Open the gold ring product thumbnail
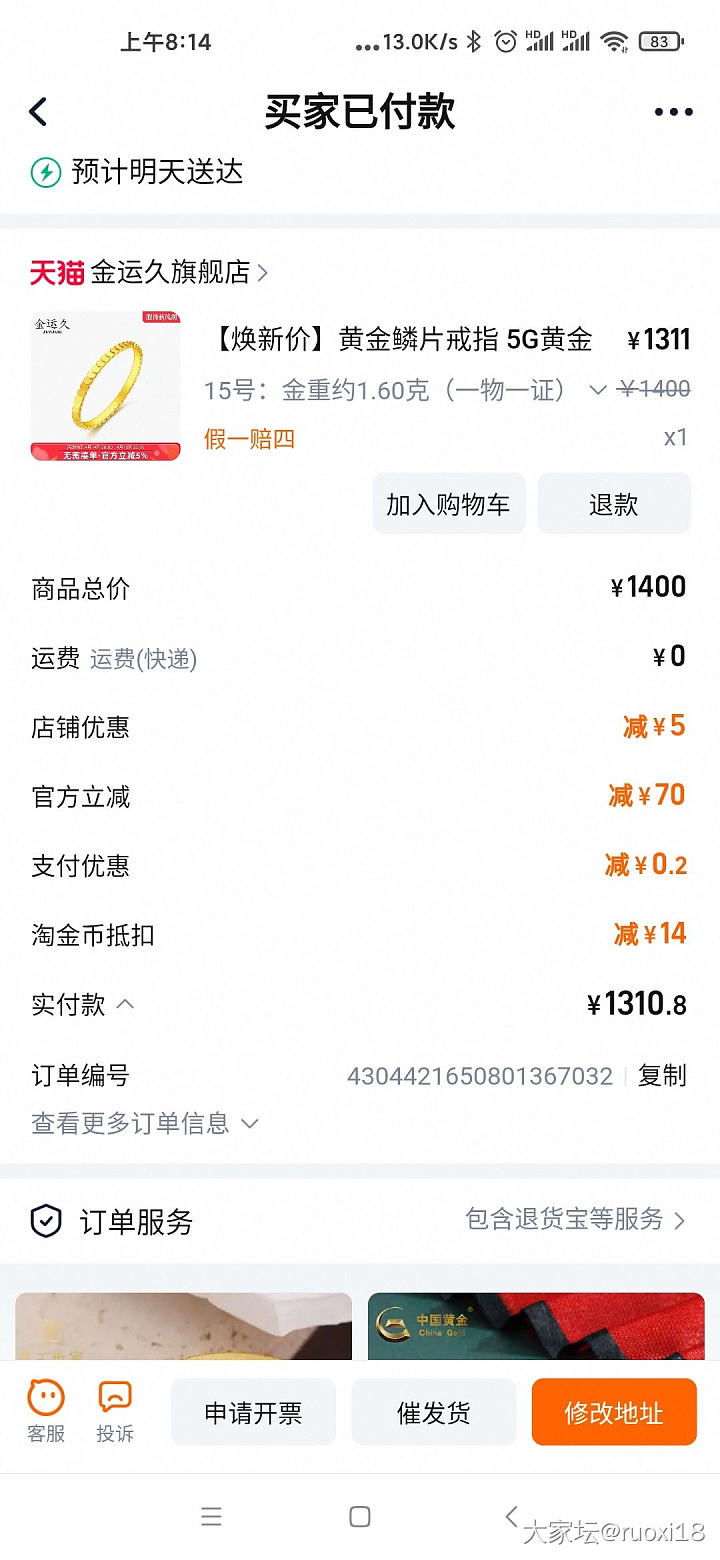720x1560 pixels. [x=105, y=386]
